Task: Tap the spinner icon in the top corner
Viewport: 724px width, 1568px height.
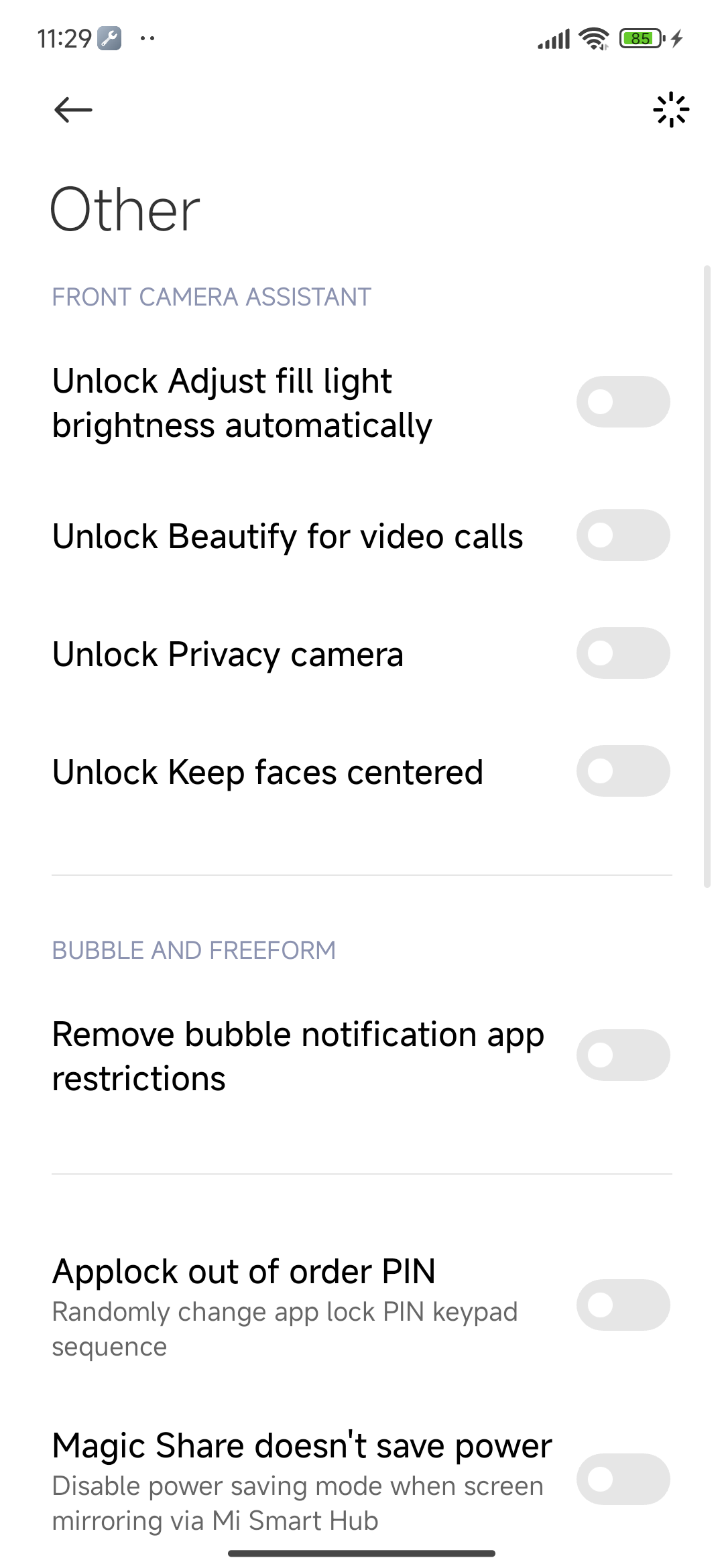Action: (x=670, y=110)
